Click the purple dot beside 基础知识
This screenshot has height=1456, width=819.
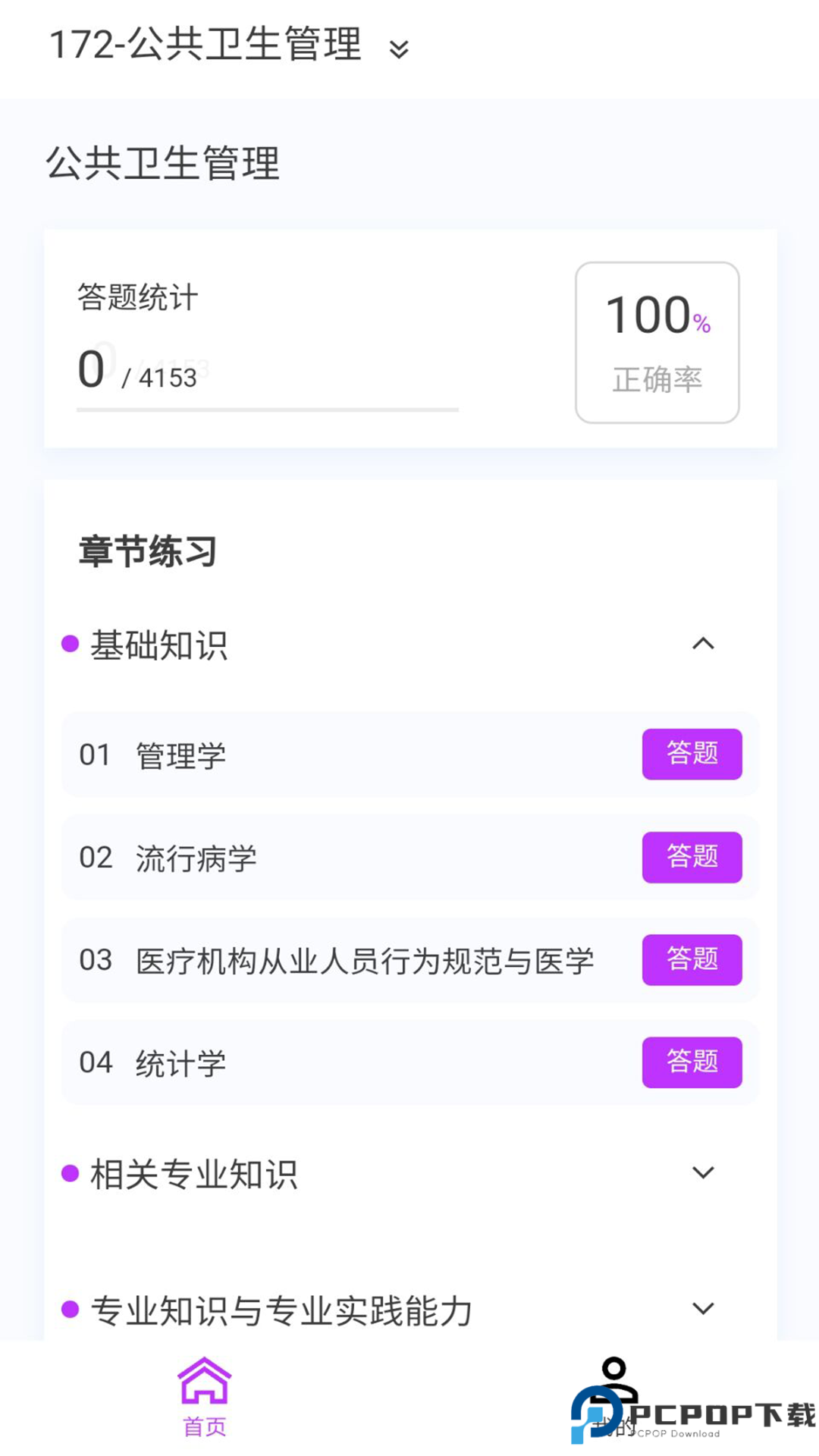tap(69, 643)
